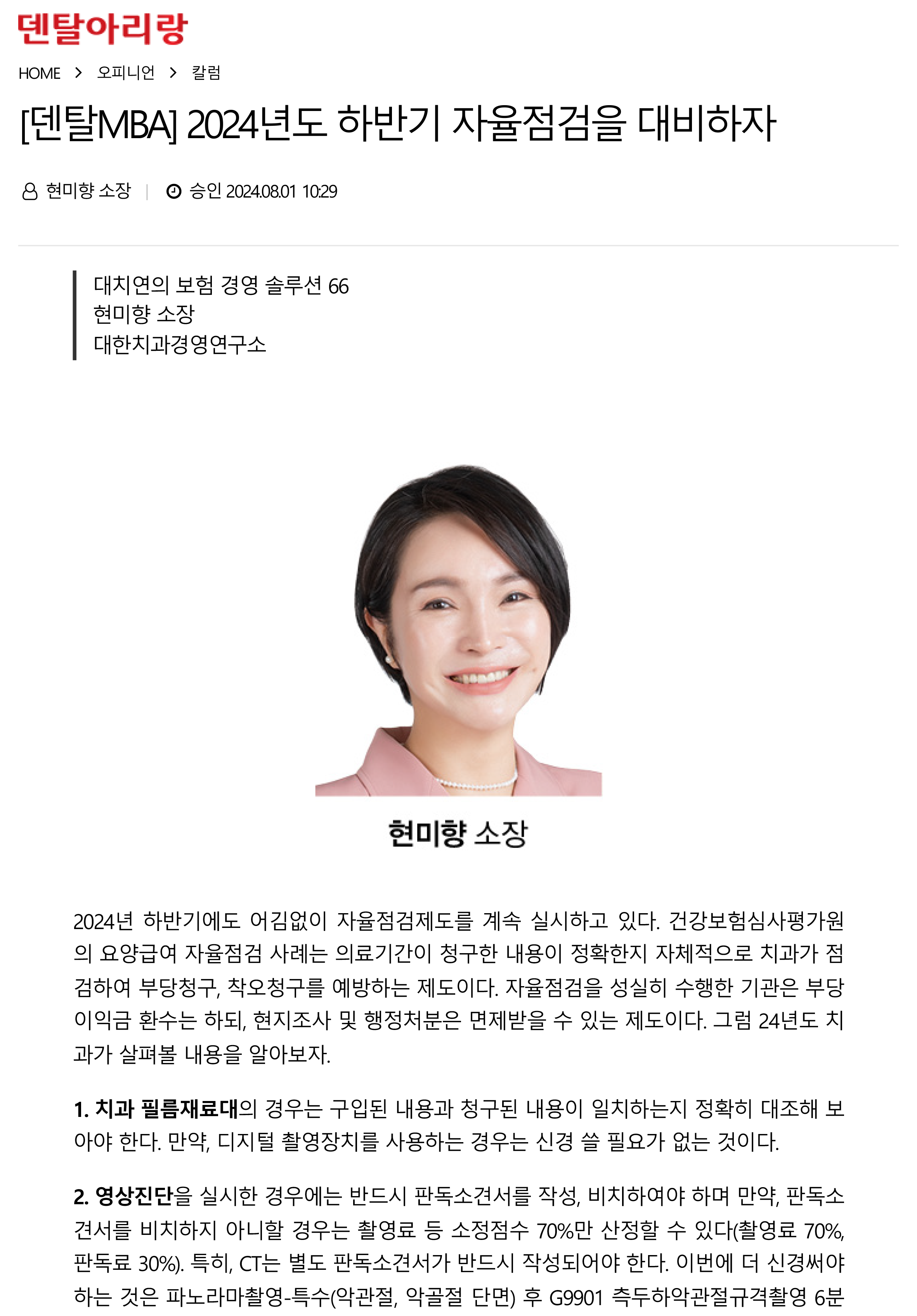Open the HOME breadcrumb link
The width and height of the screenshot is (917, 1316).
click(x=39, y=73)
